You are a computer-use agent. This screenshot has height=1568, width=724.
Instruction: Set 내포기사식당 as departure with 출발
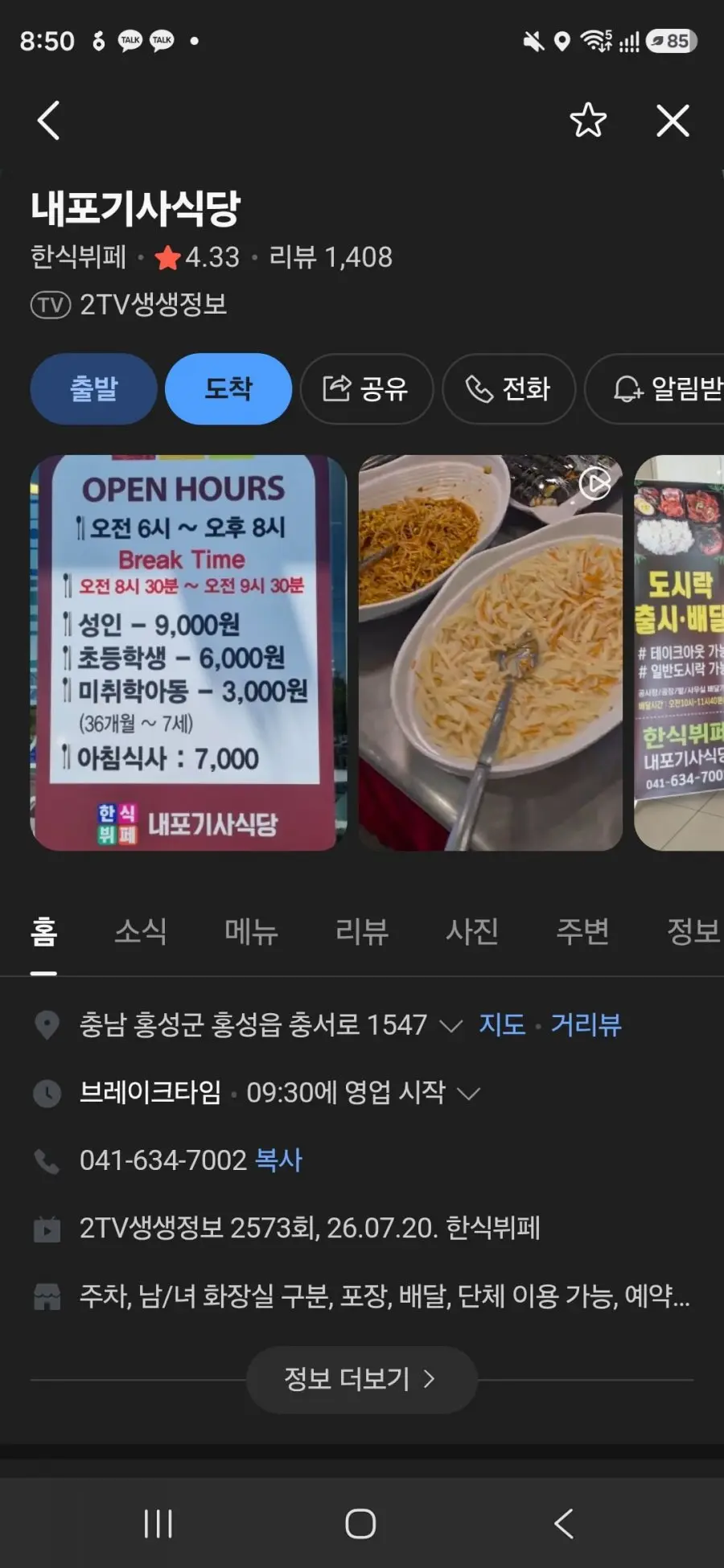pyautogui.click(x=93, y=389)
